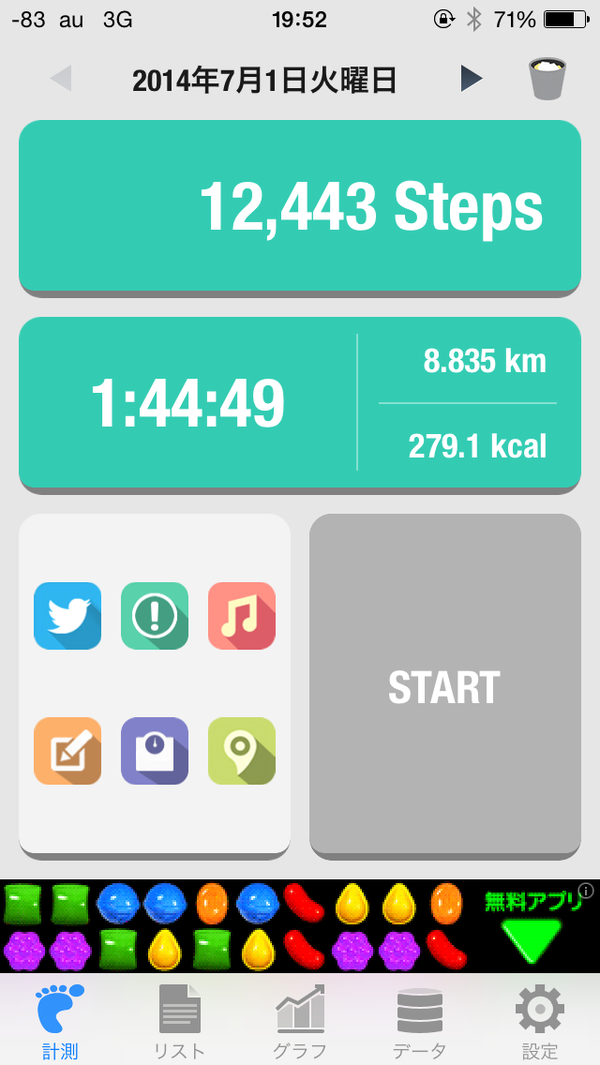Open the 無料アプリ candy ad banner
Image resolution: width=600 pixels, height=1065 pixels.
click(x=300, y=926)
